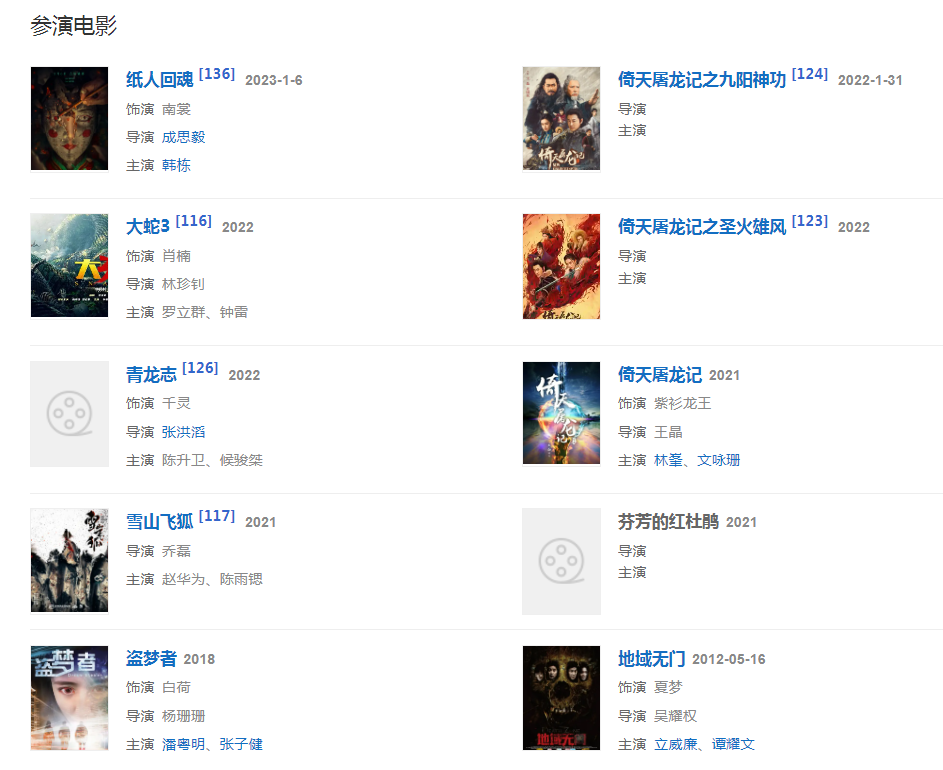Open actress 文咏珊's page
The width and height of the screenshot is (943, 770).
pos(719,460)
